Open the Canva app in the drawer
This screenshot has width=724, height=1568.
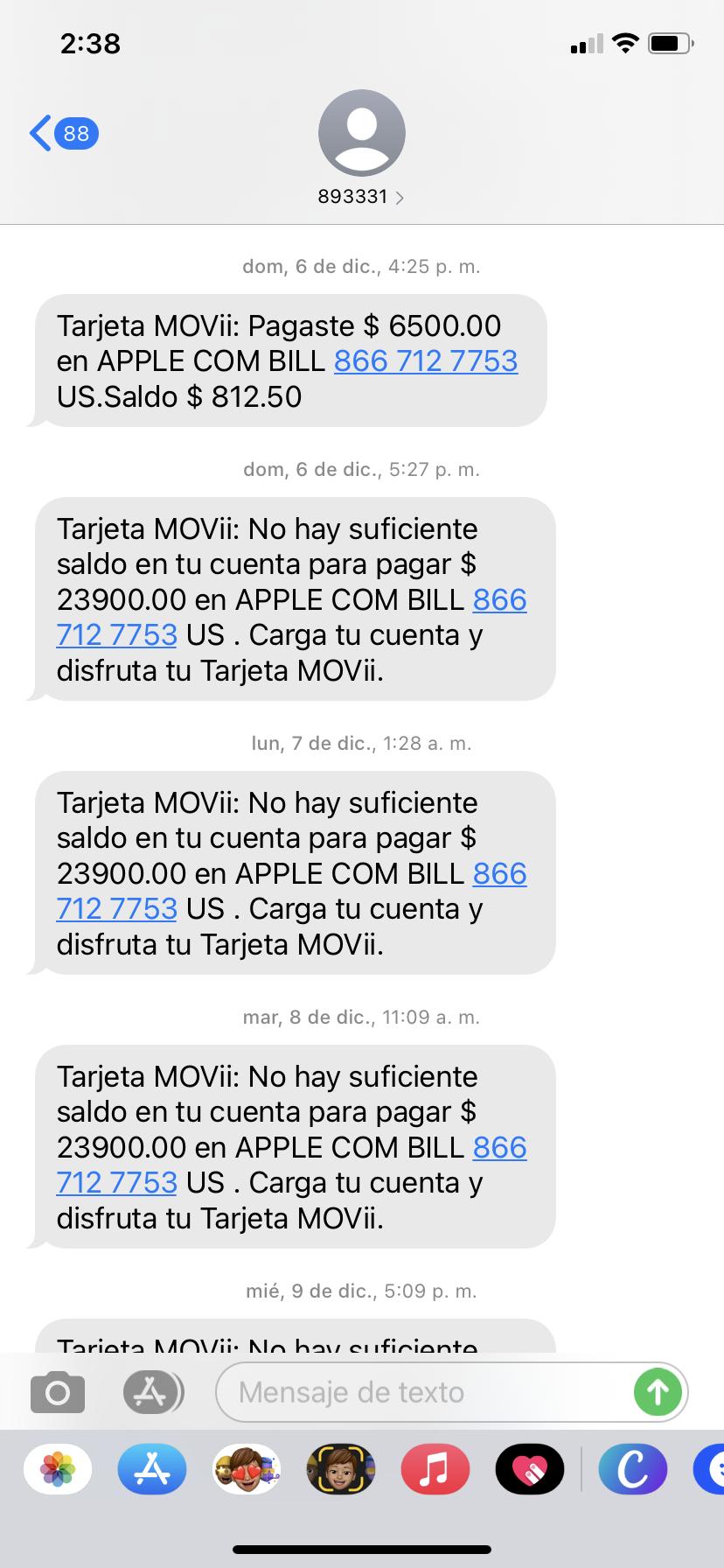(x=632, y=1469)
